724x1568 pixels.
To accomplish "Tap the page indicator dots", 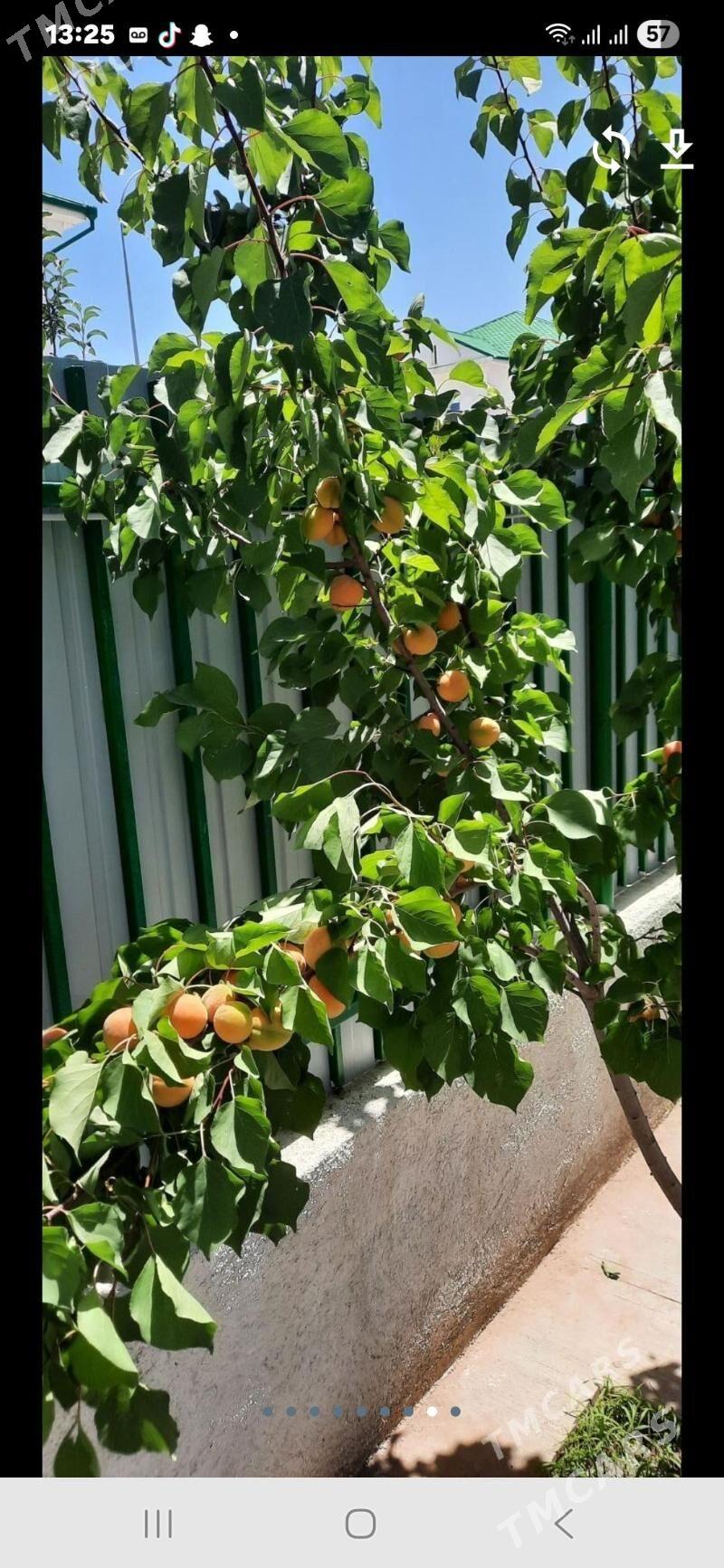I will click(362, 1411).
